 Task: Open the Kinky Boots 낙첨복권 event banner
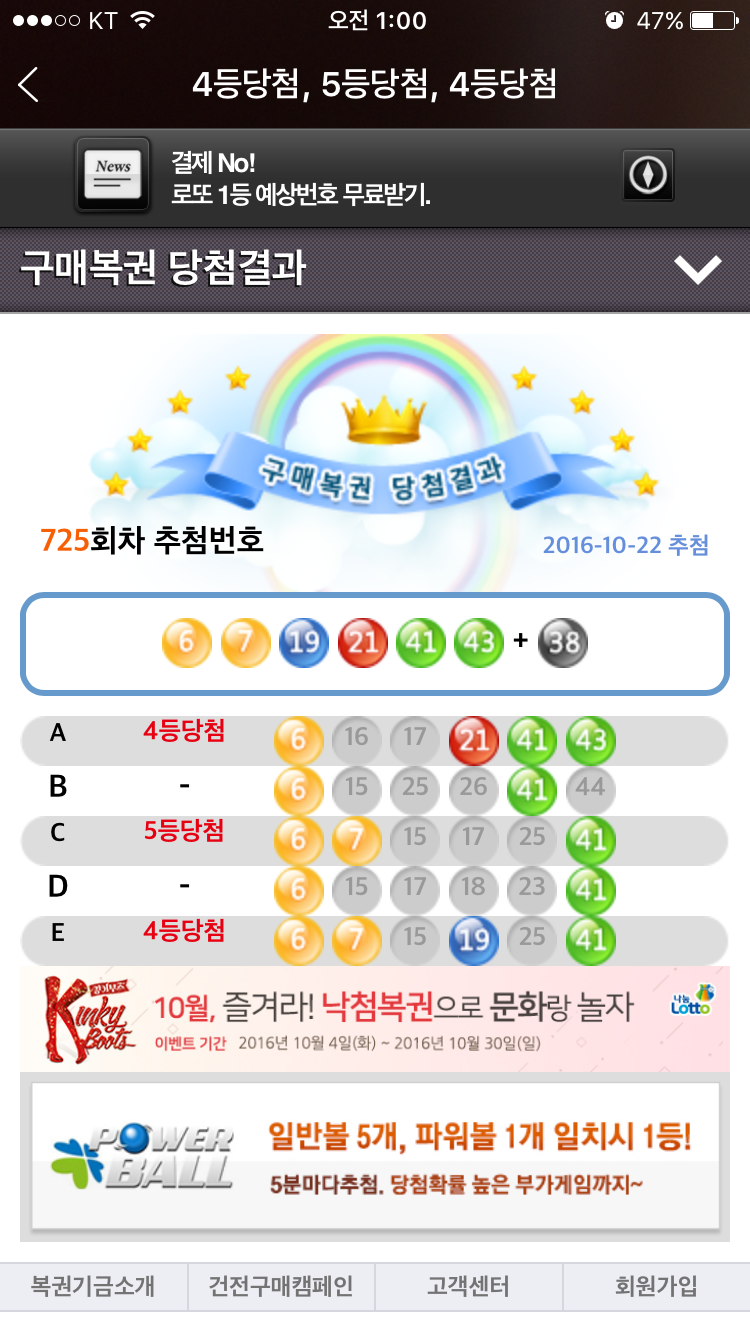pos(374,1017)
